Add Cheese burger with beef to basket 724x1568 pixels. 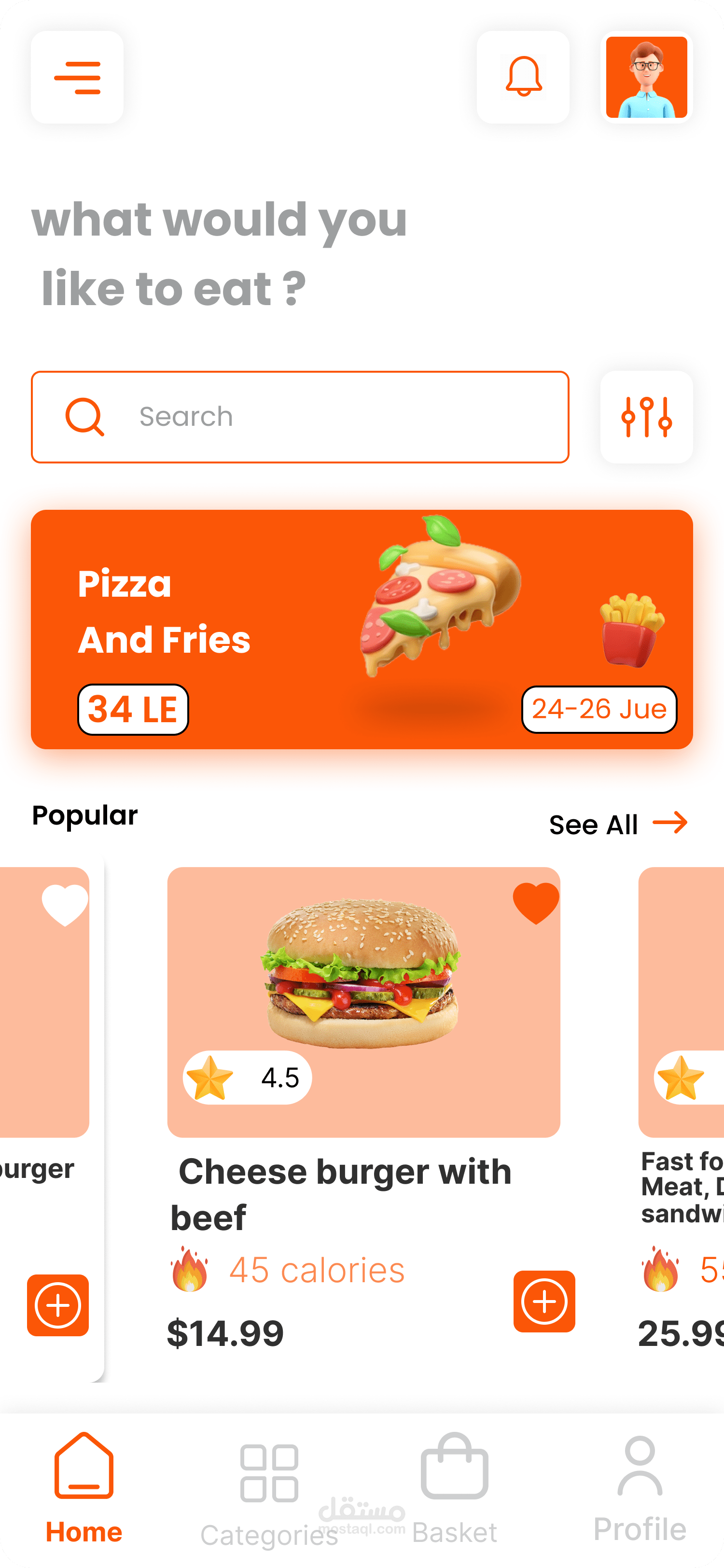544,1302
